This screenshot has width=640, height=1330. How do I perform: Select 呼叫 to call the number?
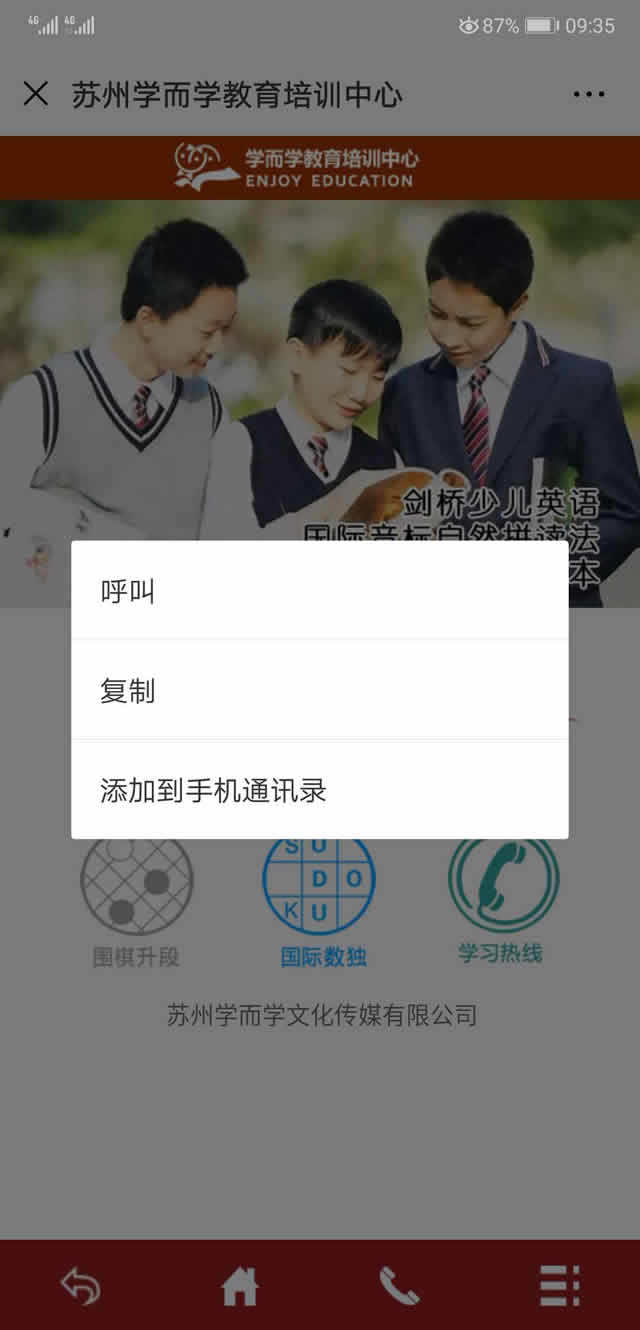pyautogui.click(x=320, y=591)
